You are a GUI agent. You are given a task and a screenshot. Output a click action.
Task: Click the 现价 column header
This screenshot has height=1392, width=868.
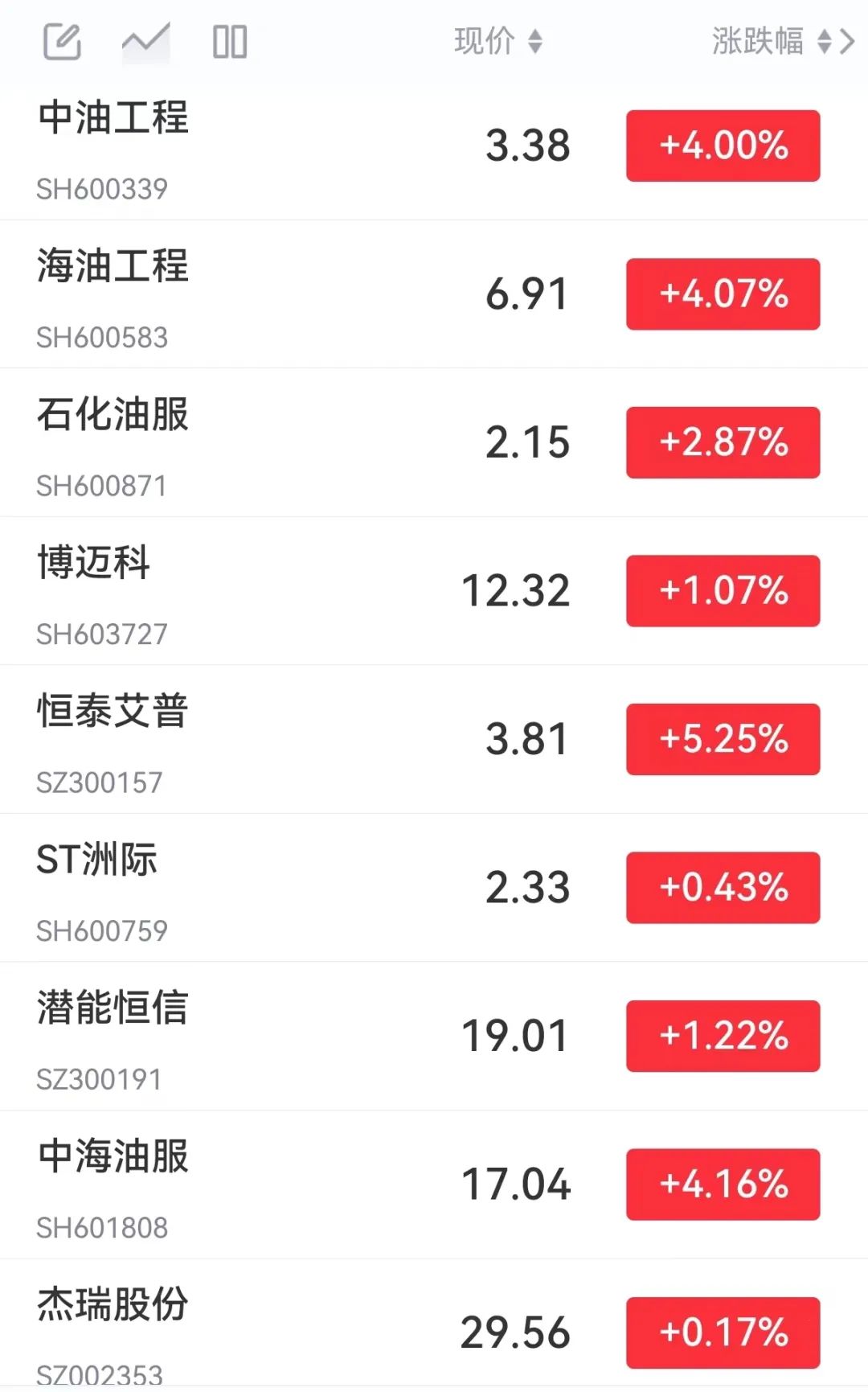(x=482, y=41)
